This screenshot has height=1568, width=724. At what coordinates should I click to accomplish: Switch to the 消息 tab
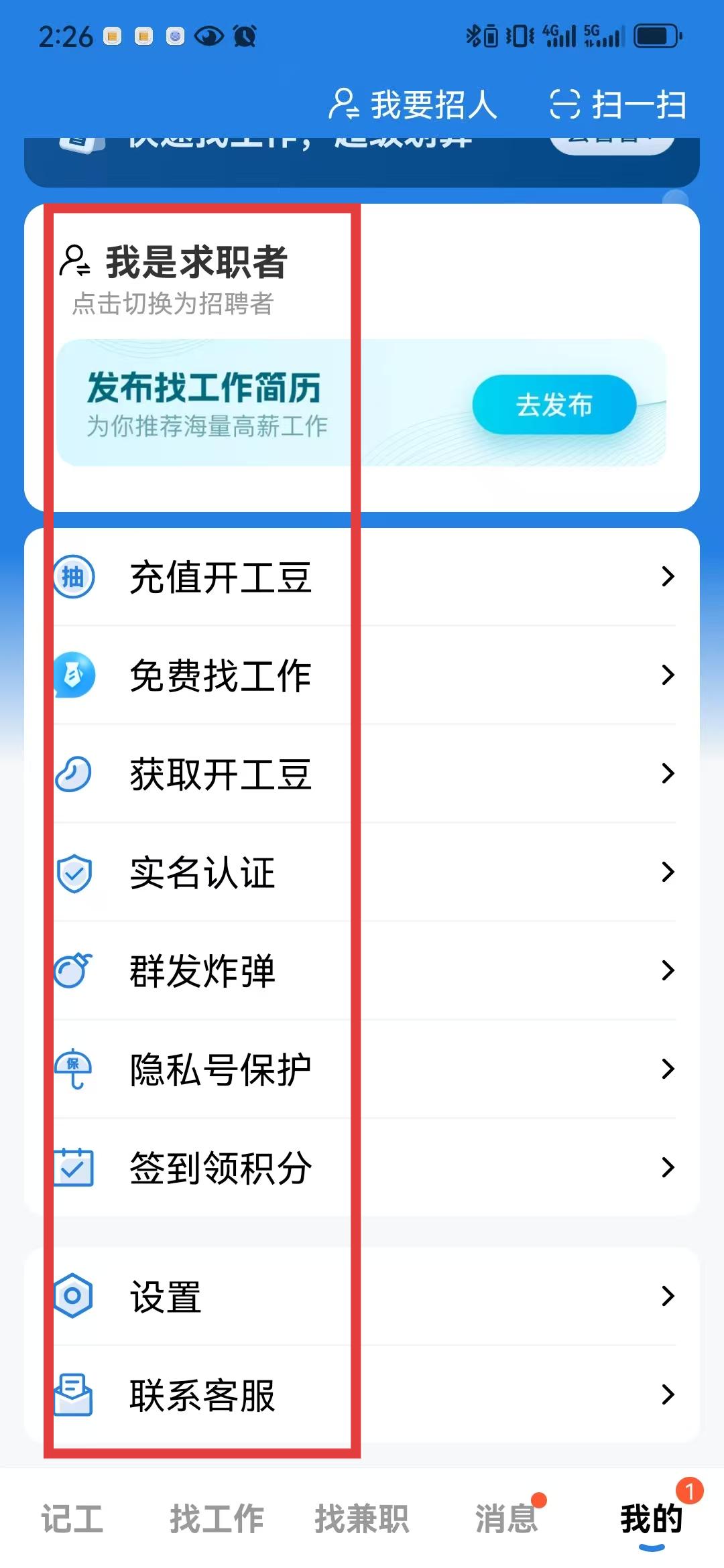[x=507, y=1518]
